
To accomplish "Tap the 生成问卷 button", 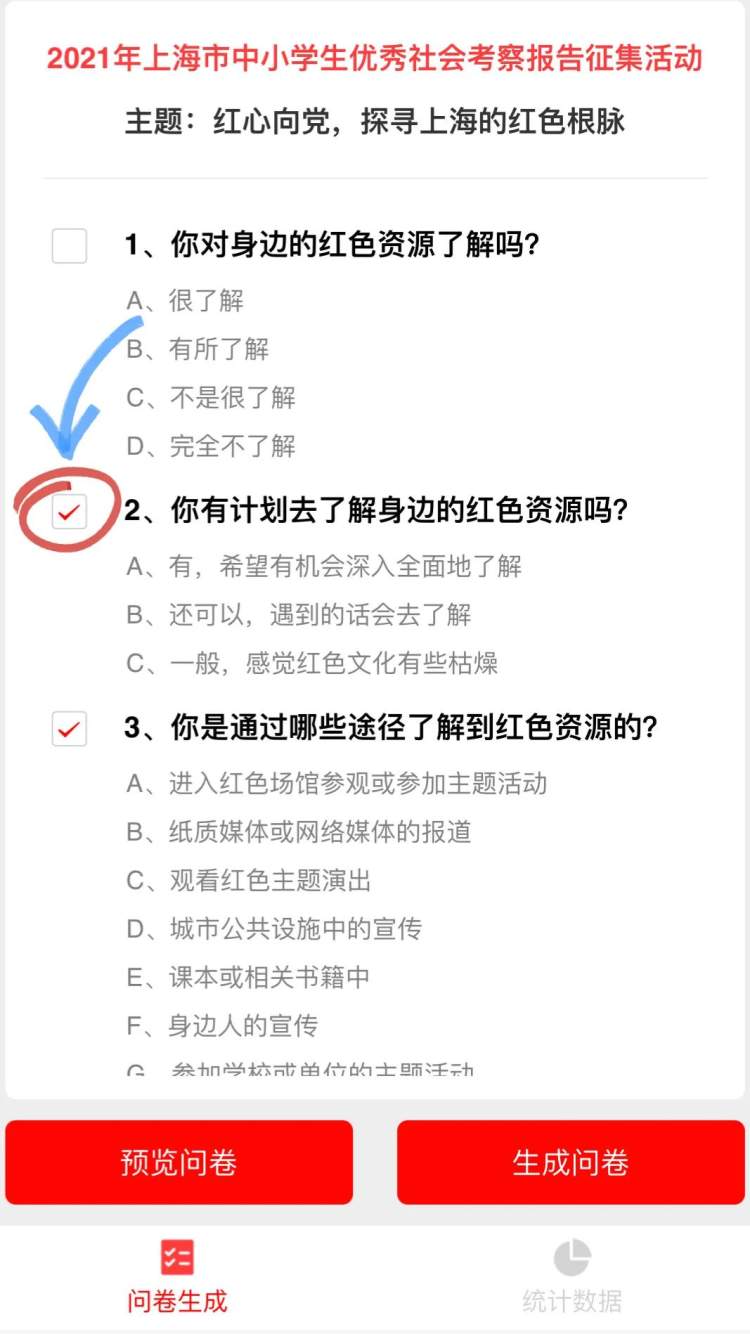I will (570, 1162).
